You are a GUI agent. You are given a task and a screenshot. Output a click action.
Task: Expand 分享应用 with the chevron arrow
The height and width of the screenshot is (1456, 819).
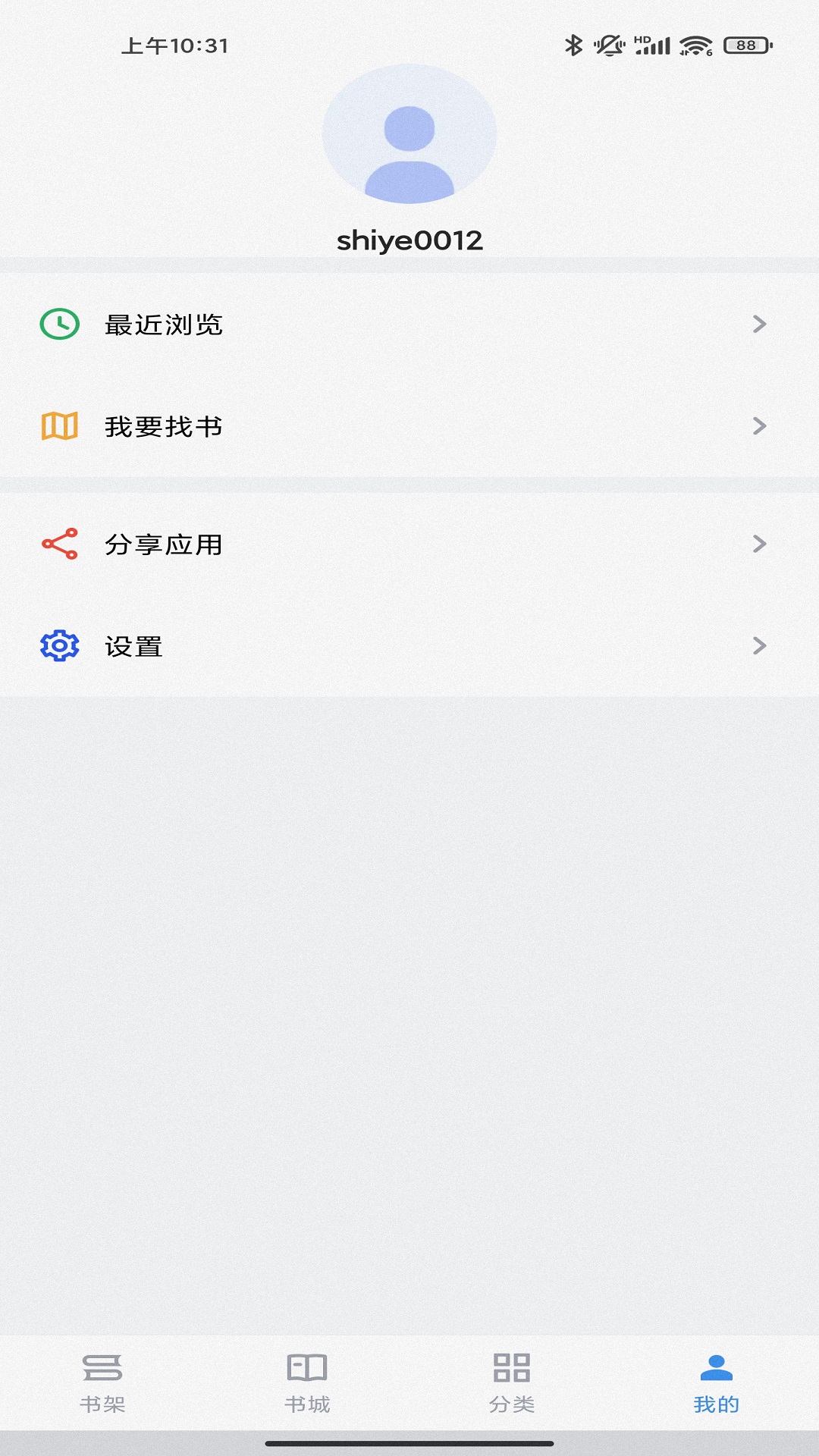760,541
